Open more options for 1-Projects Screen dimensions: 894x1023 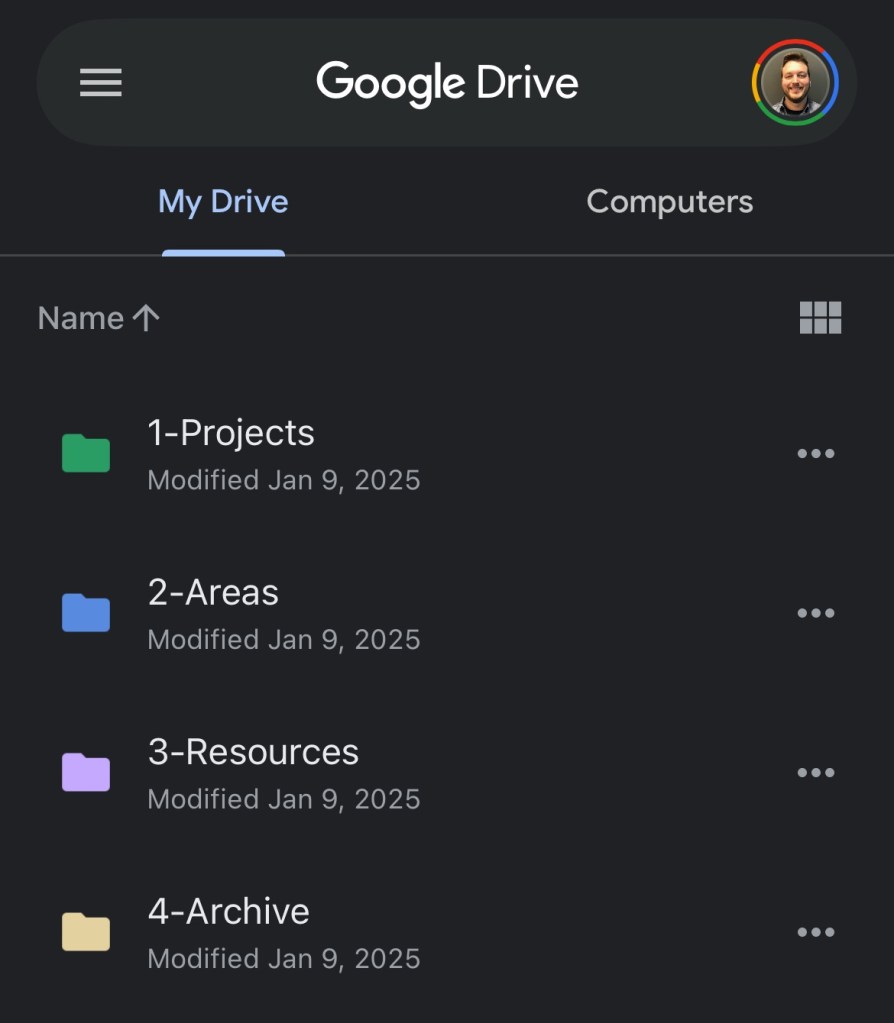tap(815, 454)
